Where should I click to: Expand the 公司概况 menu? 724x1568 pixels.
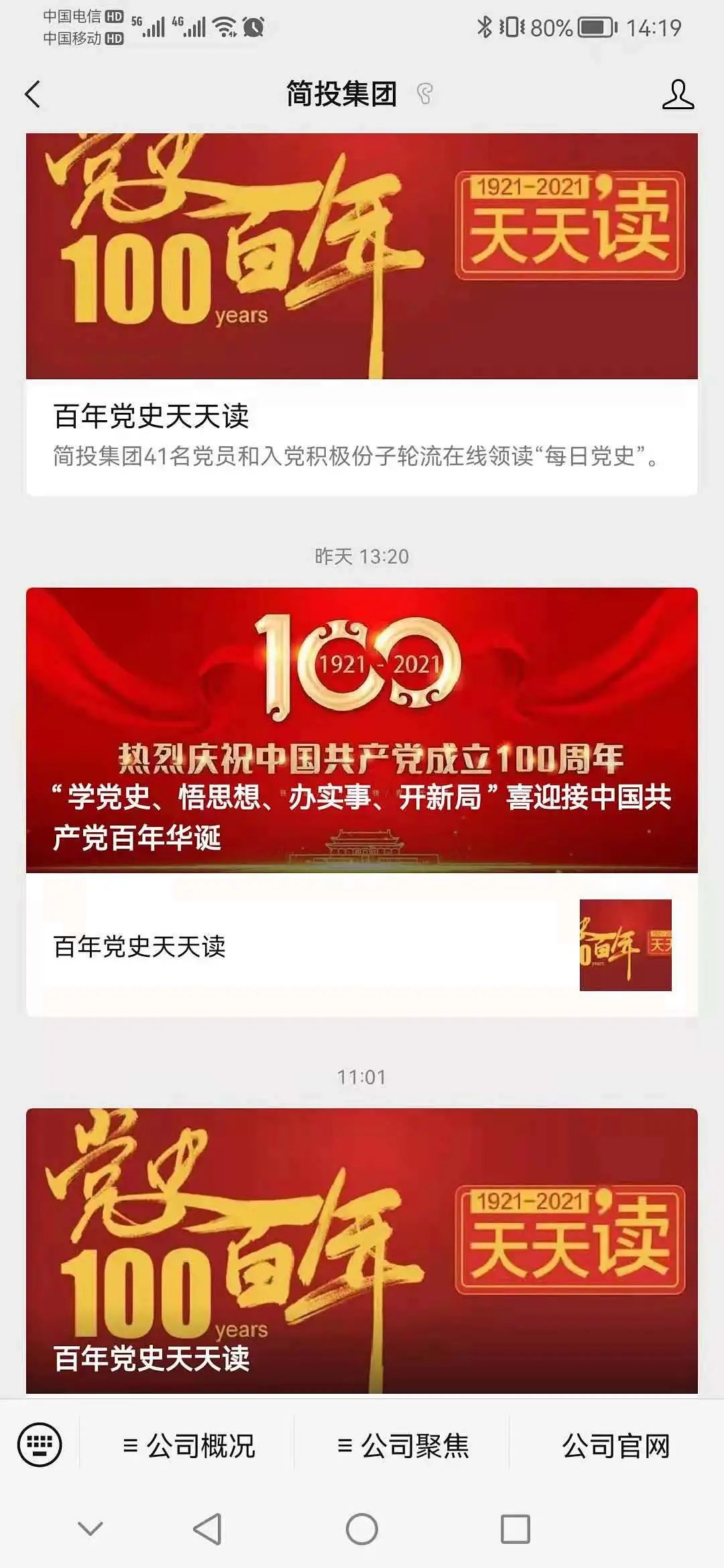coord(189,1446)
